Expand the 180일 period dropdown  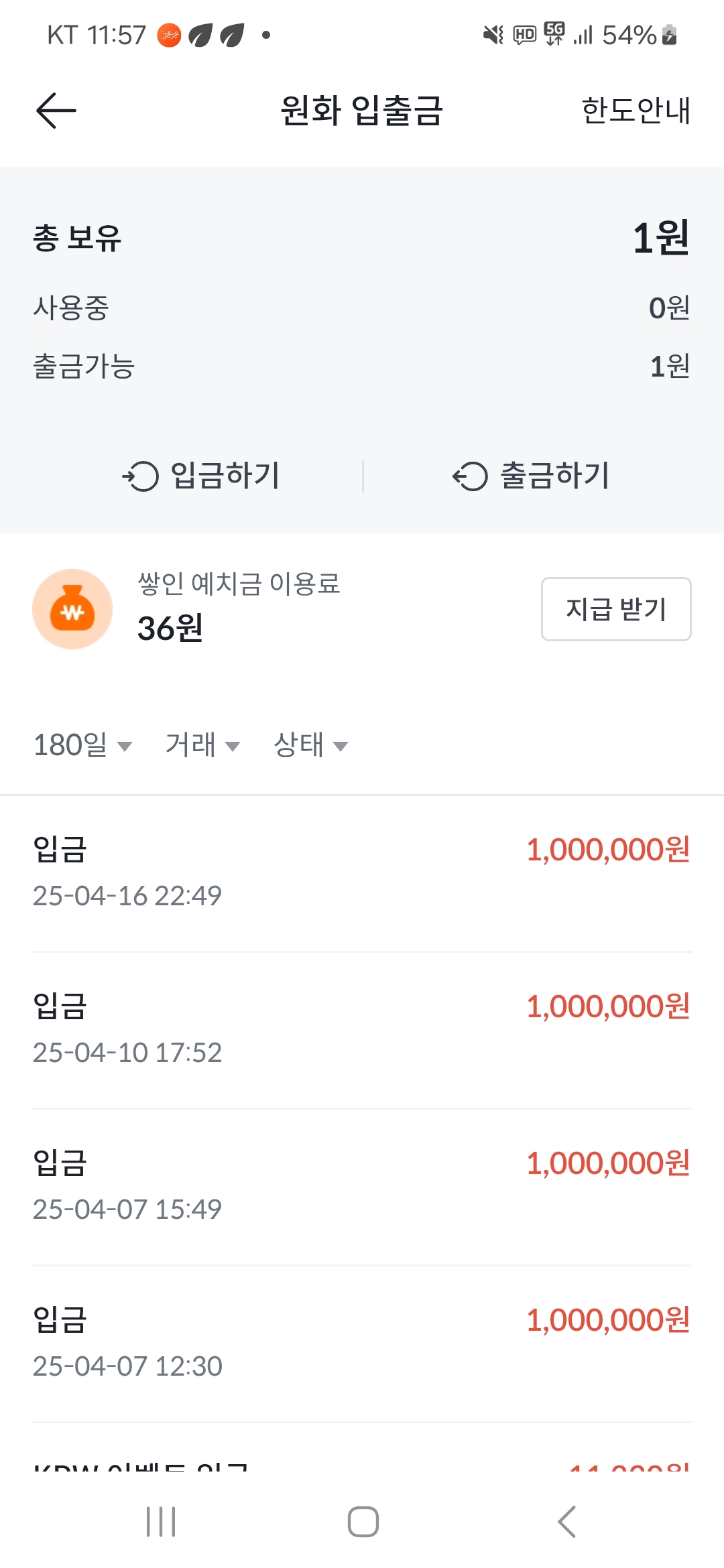click(82, 745)
